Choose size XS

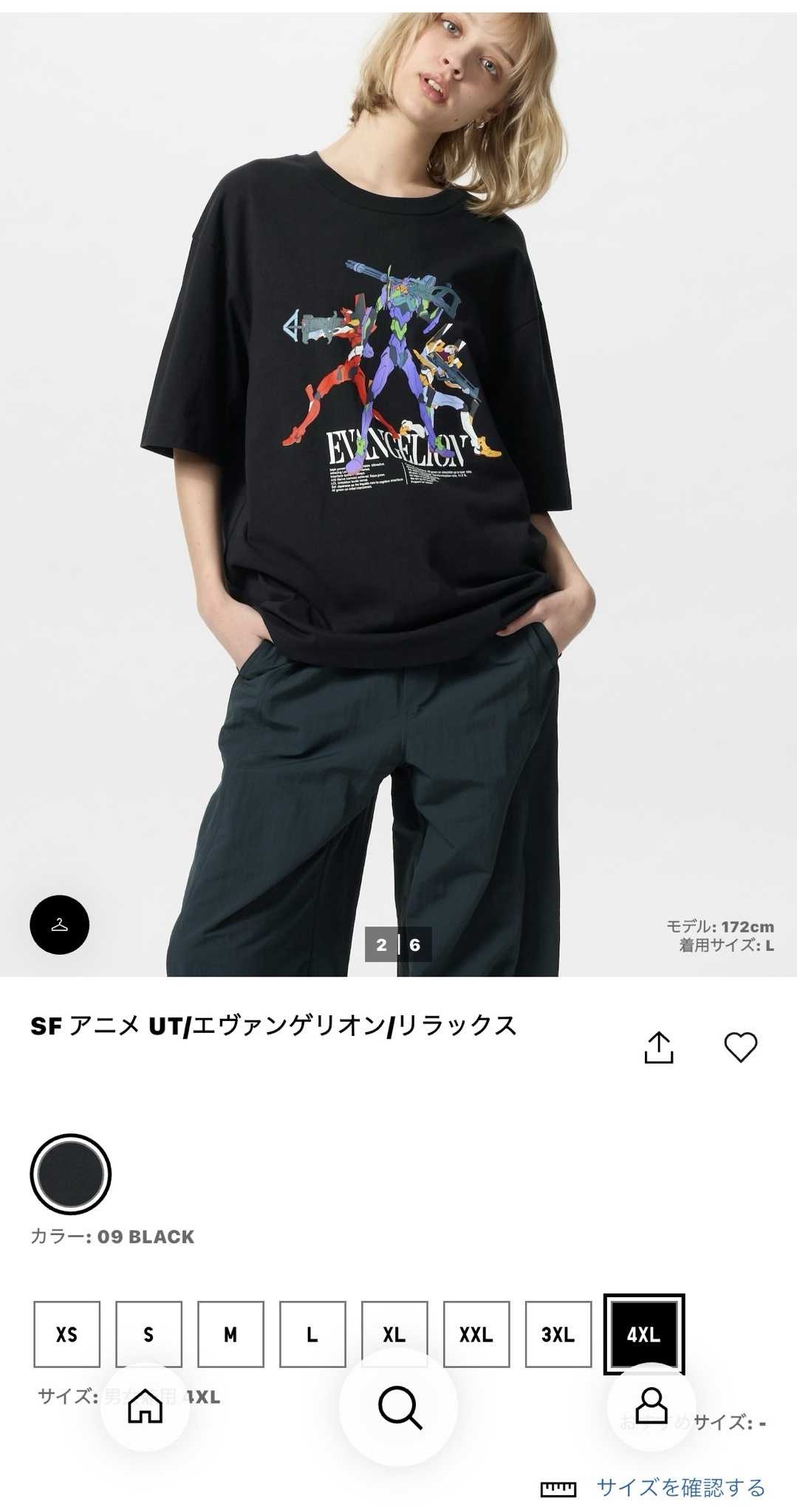tap(66, 1334)
